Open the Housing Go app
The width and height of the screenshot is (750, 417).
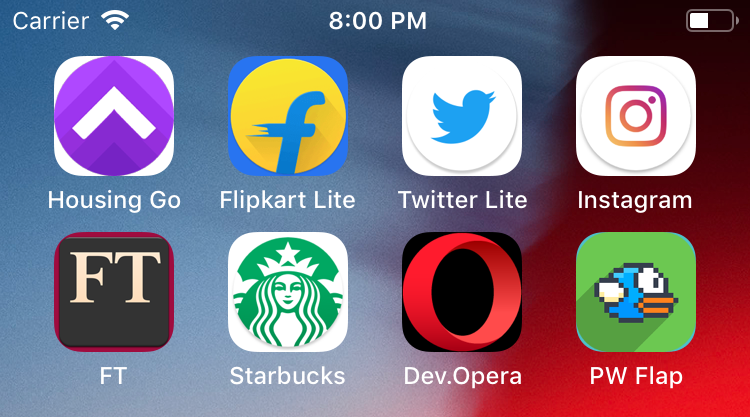click(x=114, y=115)
